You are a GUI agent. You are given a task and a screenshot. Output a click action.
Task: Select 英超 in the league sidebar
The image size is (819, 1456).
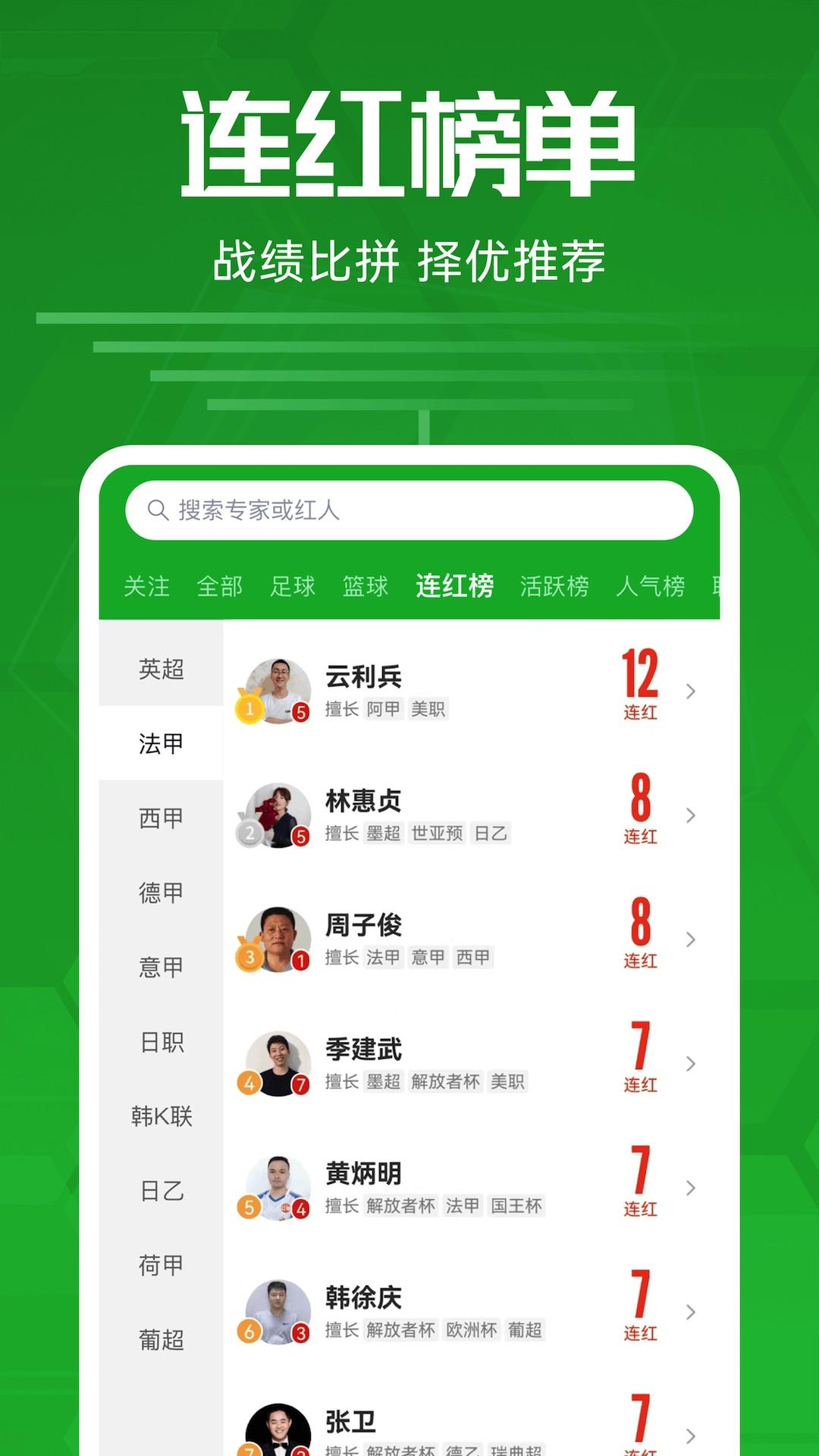[161, 670]
